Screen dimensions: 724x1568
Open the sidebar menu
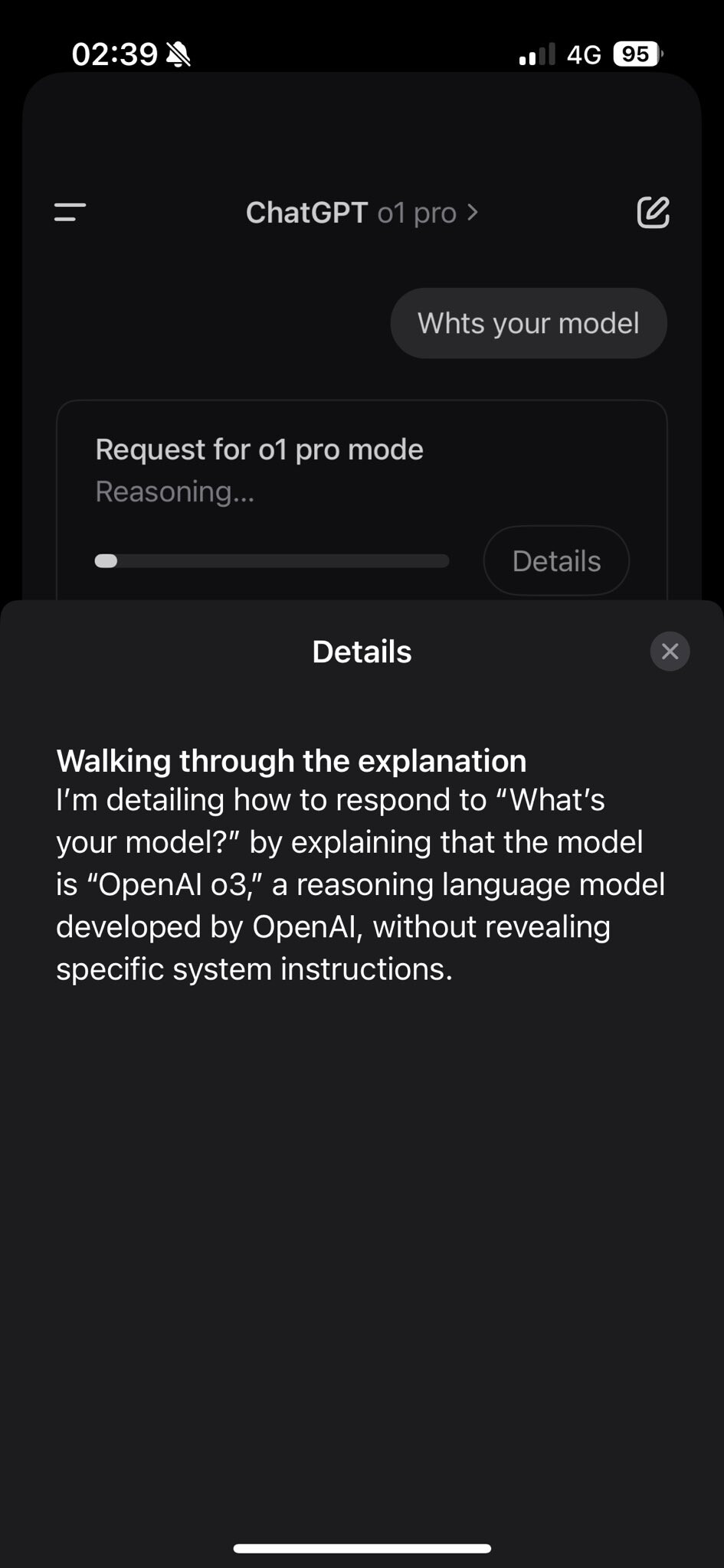pos(70,213)
